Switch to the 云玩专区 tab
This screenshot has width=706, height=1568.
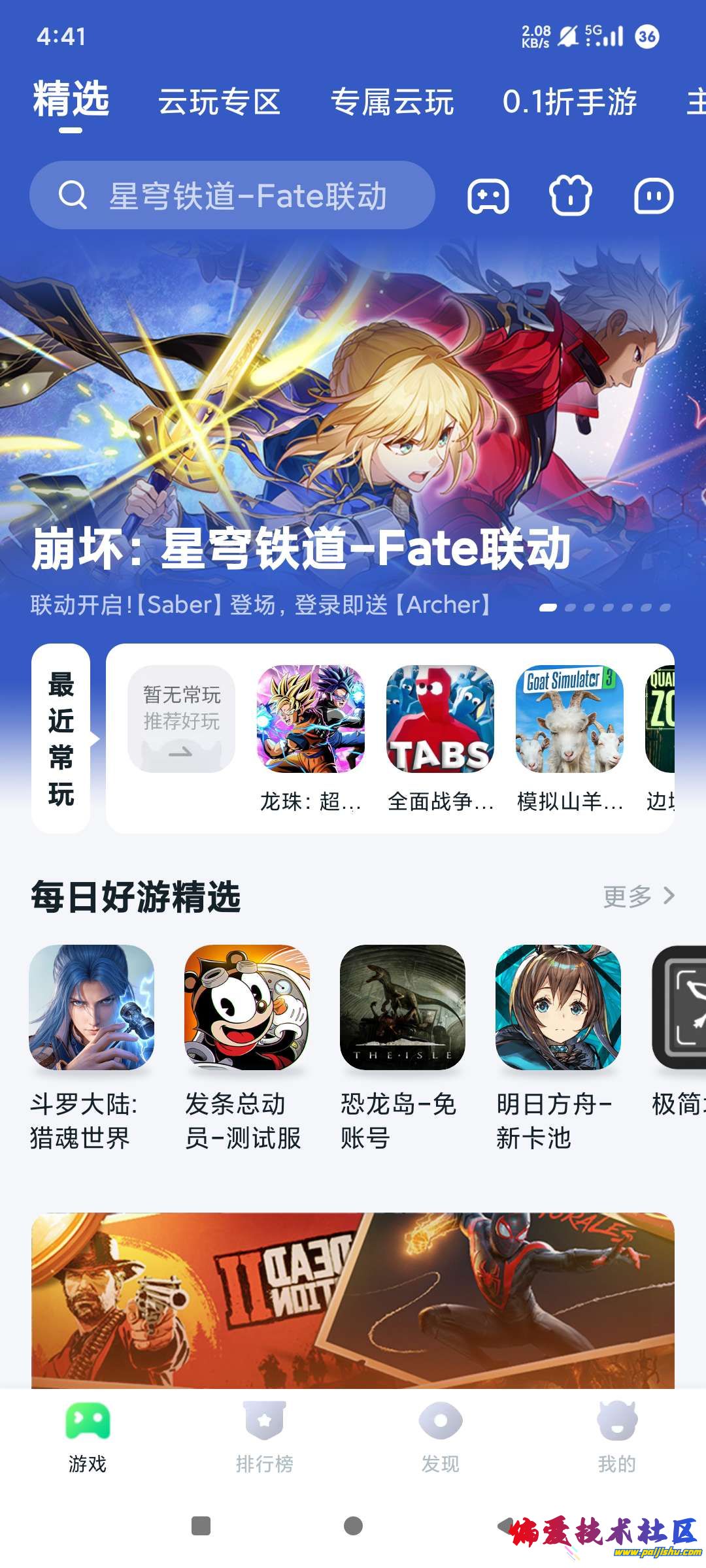click(x=220, y=103)
